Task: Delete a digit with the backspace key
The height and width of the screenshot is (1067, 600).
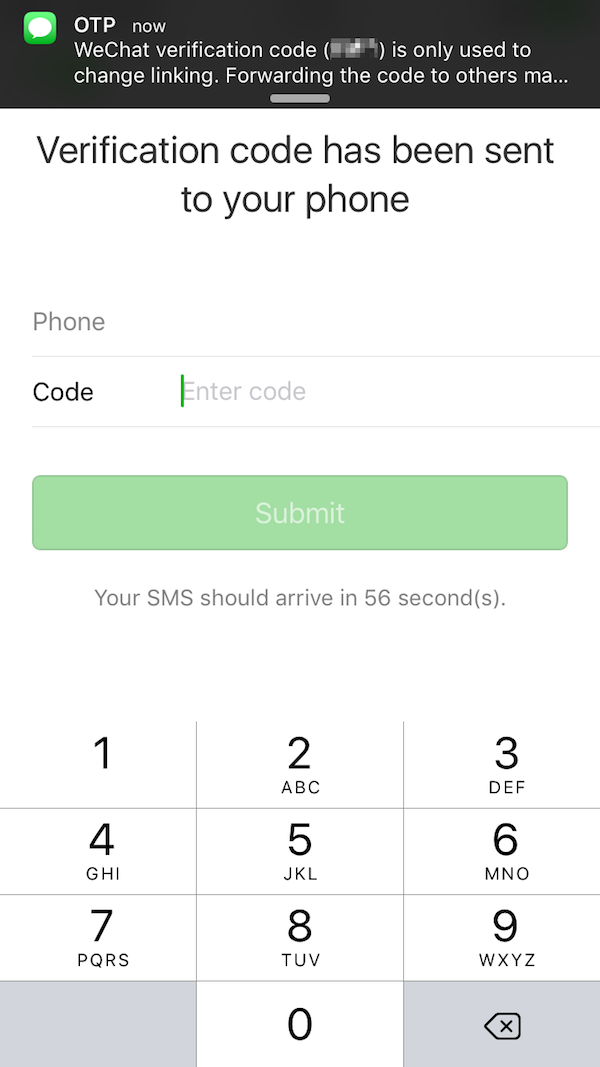Action: click(502, 1024)
